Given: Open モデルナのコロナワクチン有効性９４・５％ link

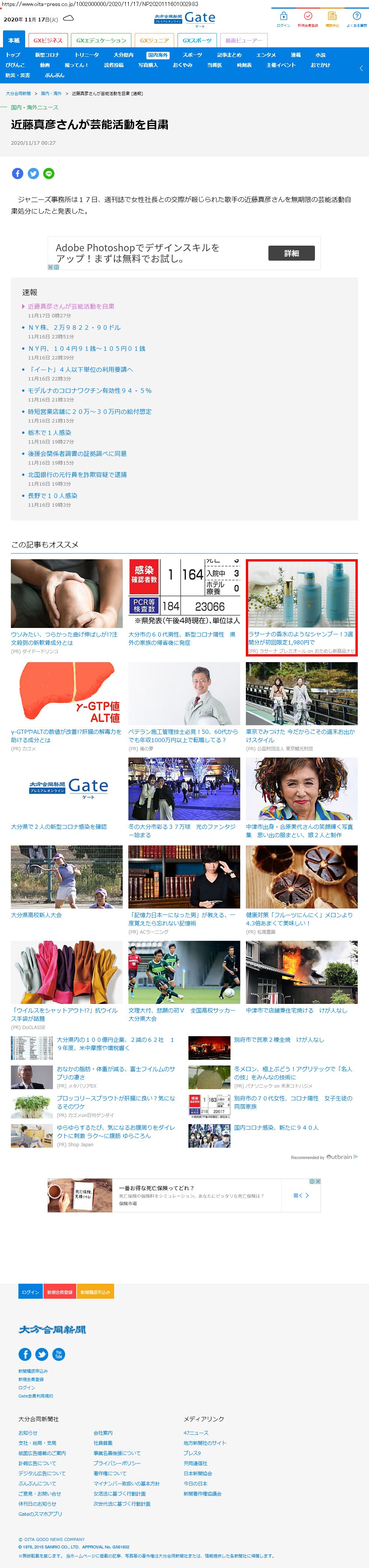Looking at the screenshot, I should click(89, 391).
